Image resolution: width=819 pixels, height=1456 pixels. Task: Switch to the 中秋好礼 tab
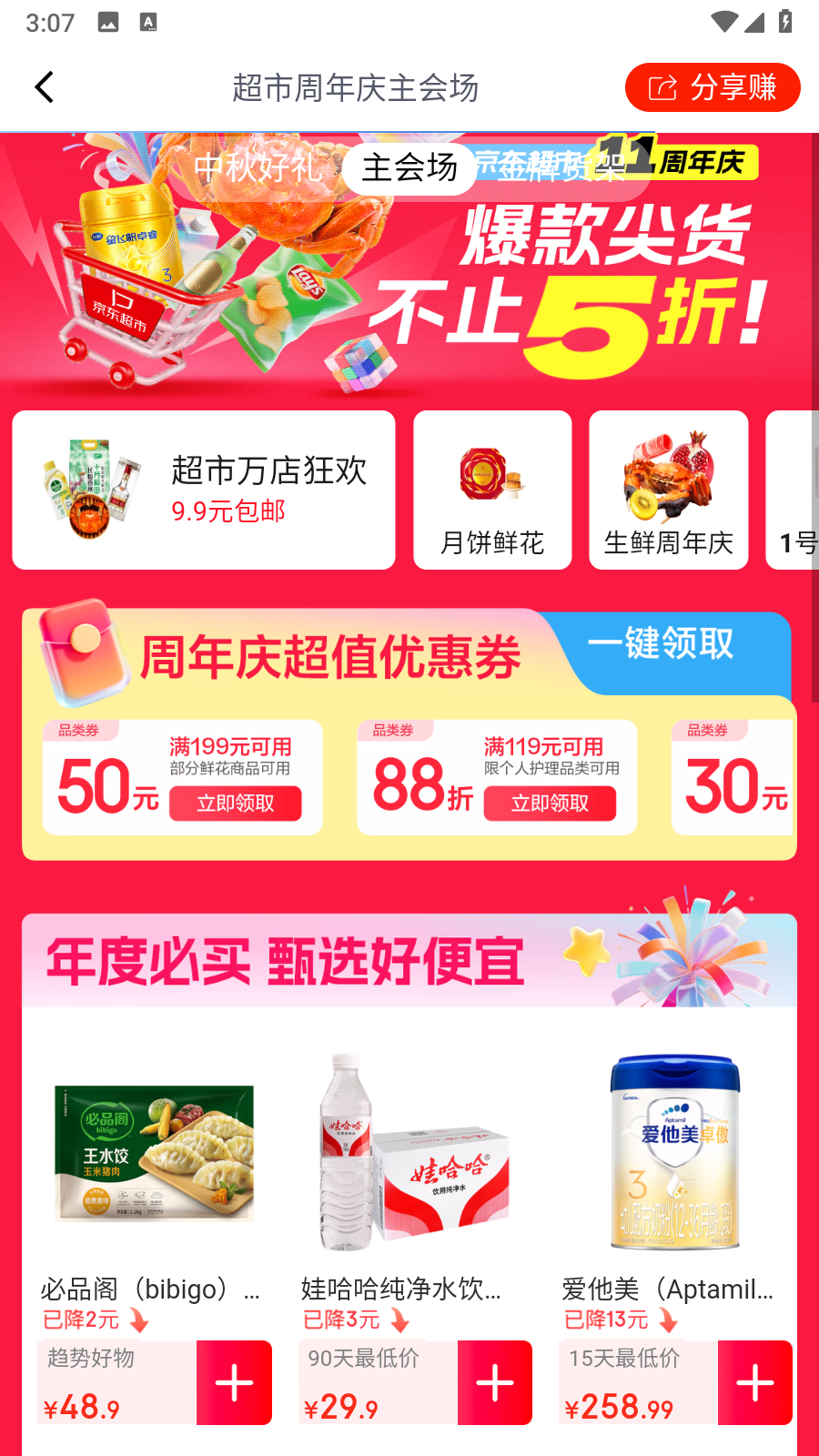point(258,167)
